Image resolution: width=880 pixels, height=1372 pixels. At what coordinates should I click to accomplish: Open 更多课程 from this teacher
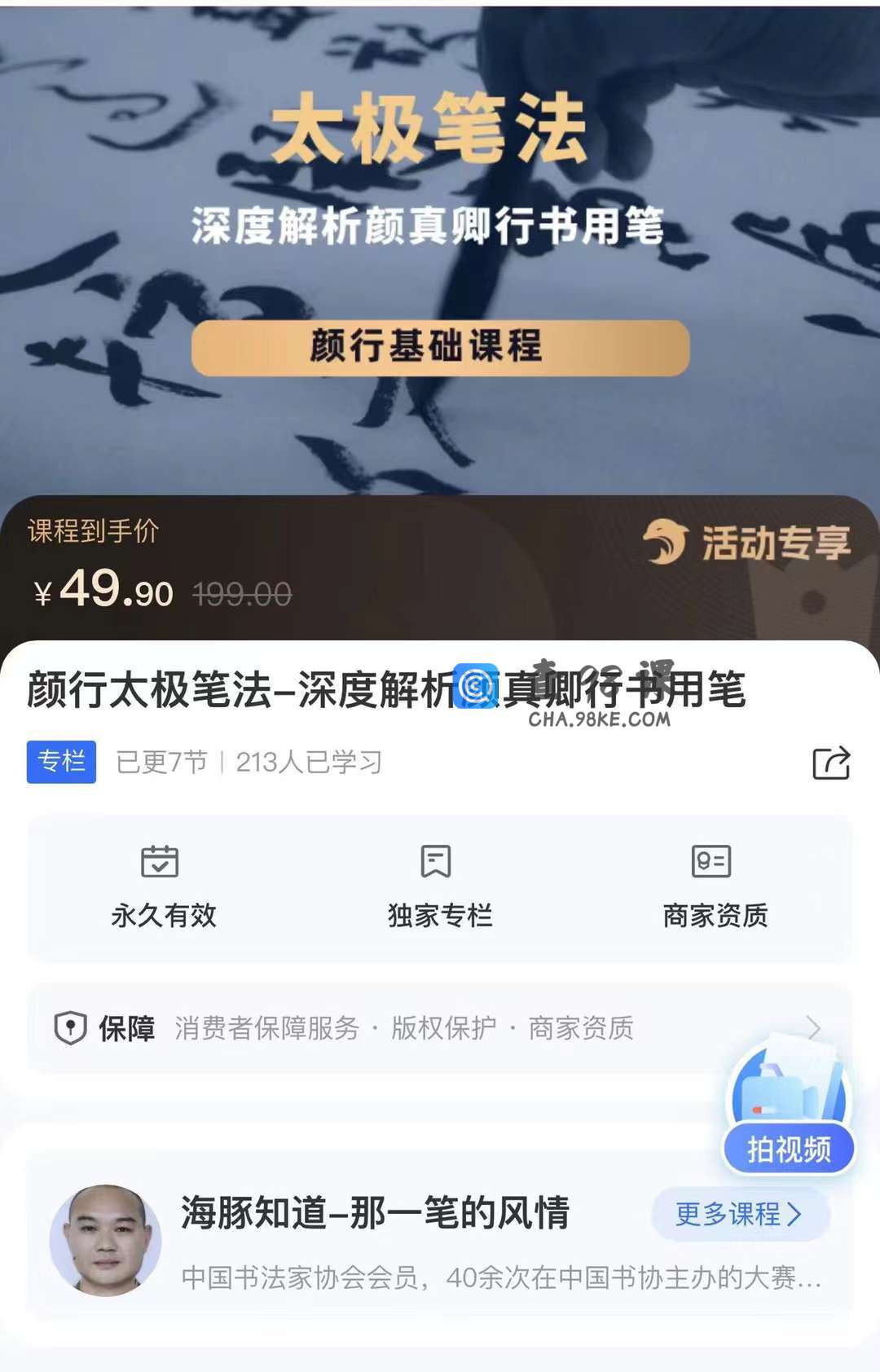[739, 1214]
